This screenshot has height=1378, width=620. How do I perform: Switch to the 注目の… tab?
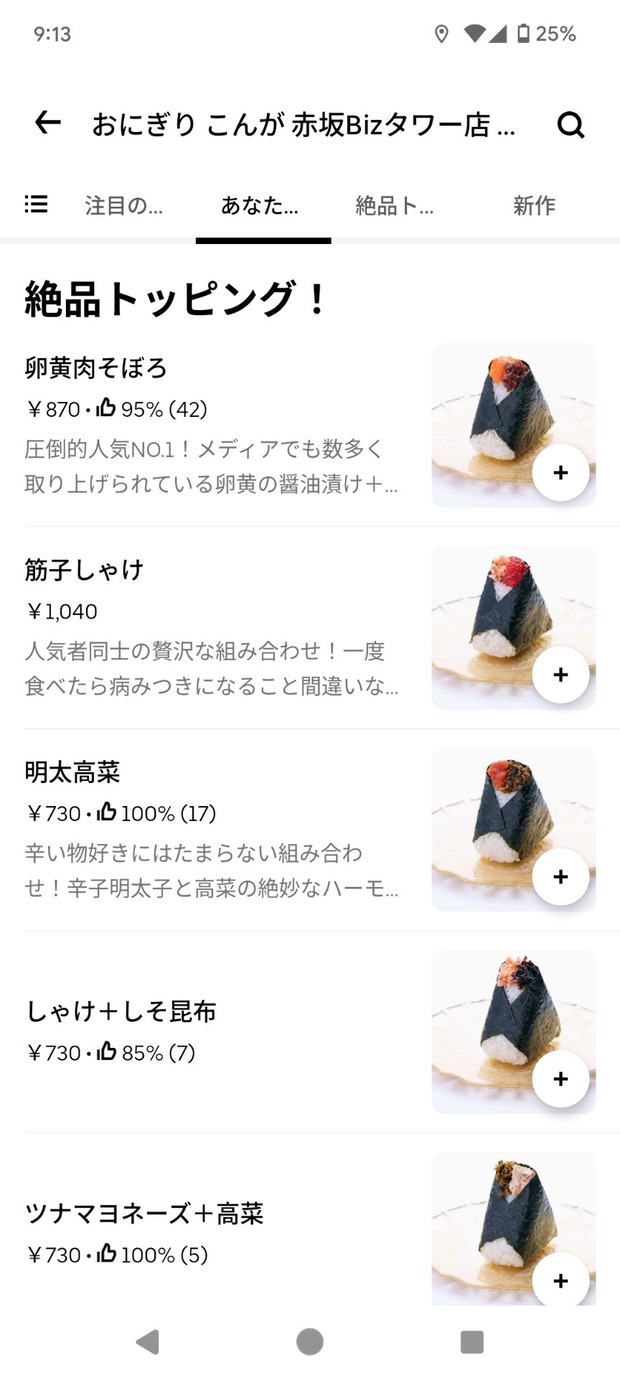[x=124, y=206]
